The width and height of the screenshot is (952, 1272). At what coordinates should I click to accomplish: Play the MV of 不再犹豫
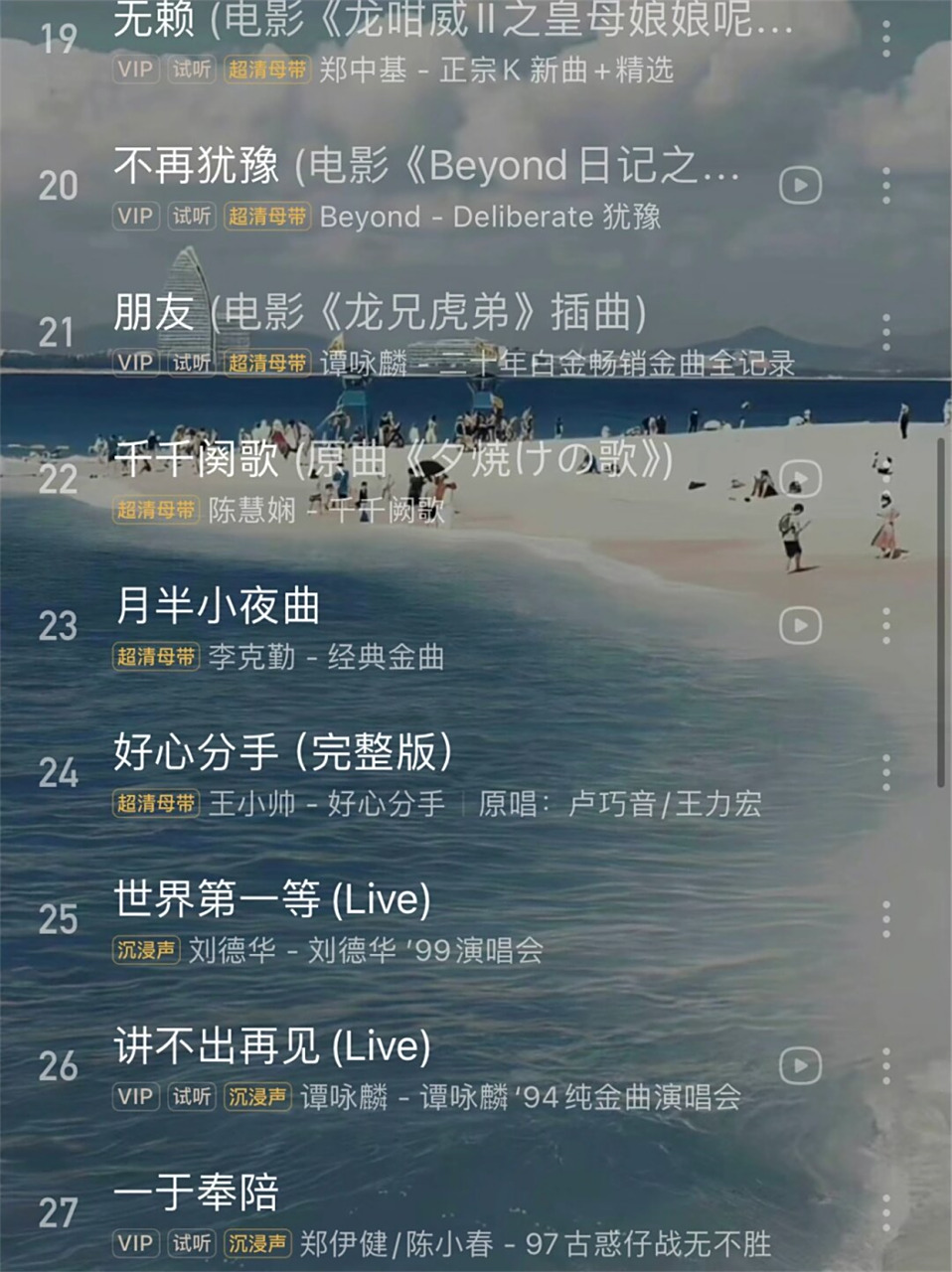point(800,184)
